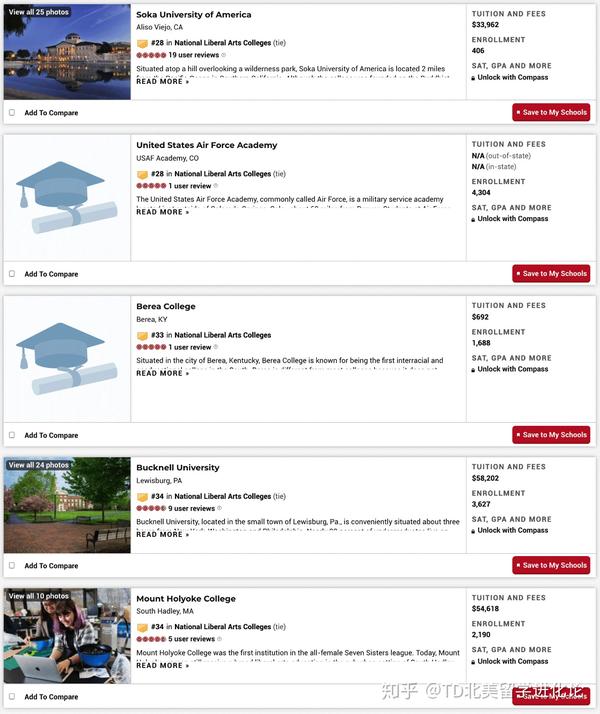
Task: Check Add To Compare for Air Force Academy
Action: (12, 274)
